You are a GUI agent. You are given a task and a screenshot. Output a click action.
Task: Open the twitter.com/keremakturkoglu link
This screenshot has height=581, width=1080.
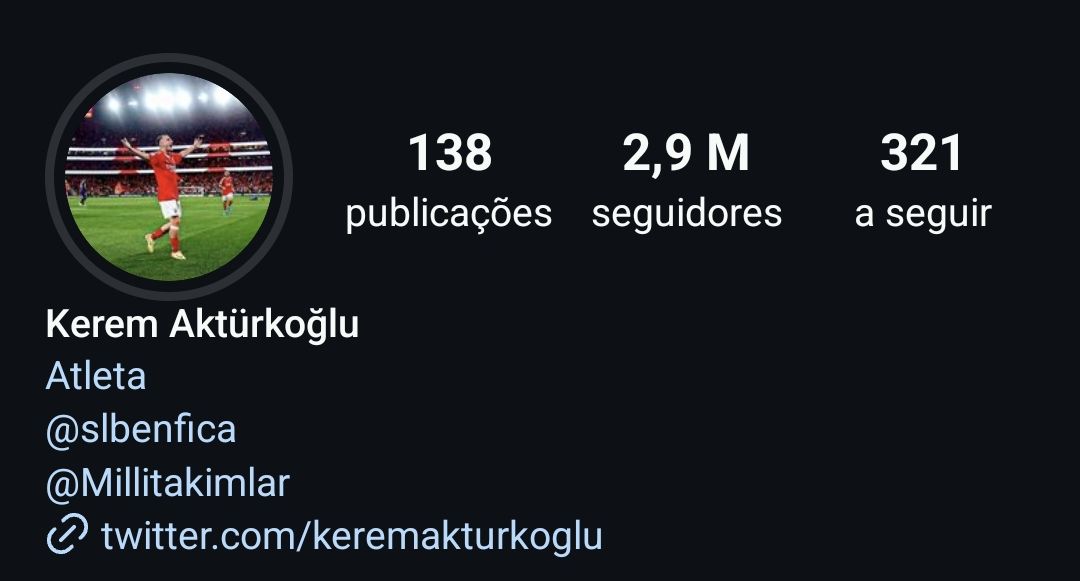click(x=351, y=536)
